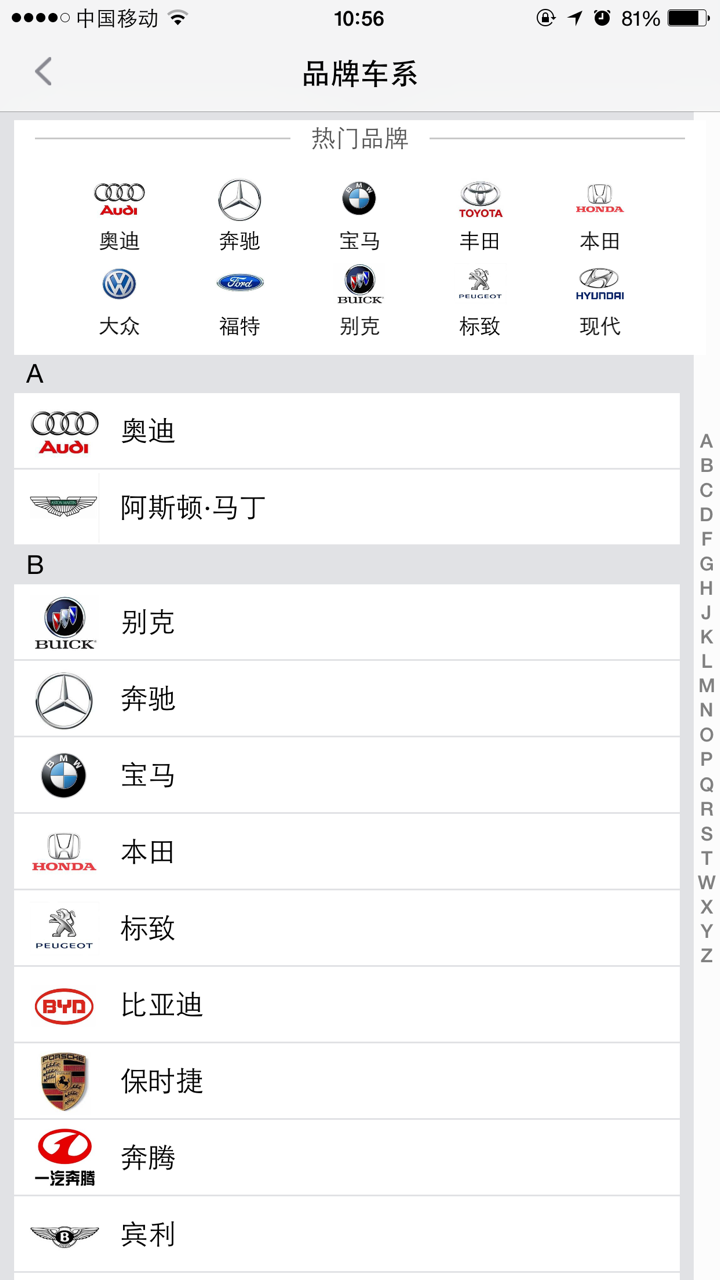Tap the Toyota logo in hot brands
Image resolution: width=720 pixels, height=1280 pixels.
480,199
